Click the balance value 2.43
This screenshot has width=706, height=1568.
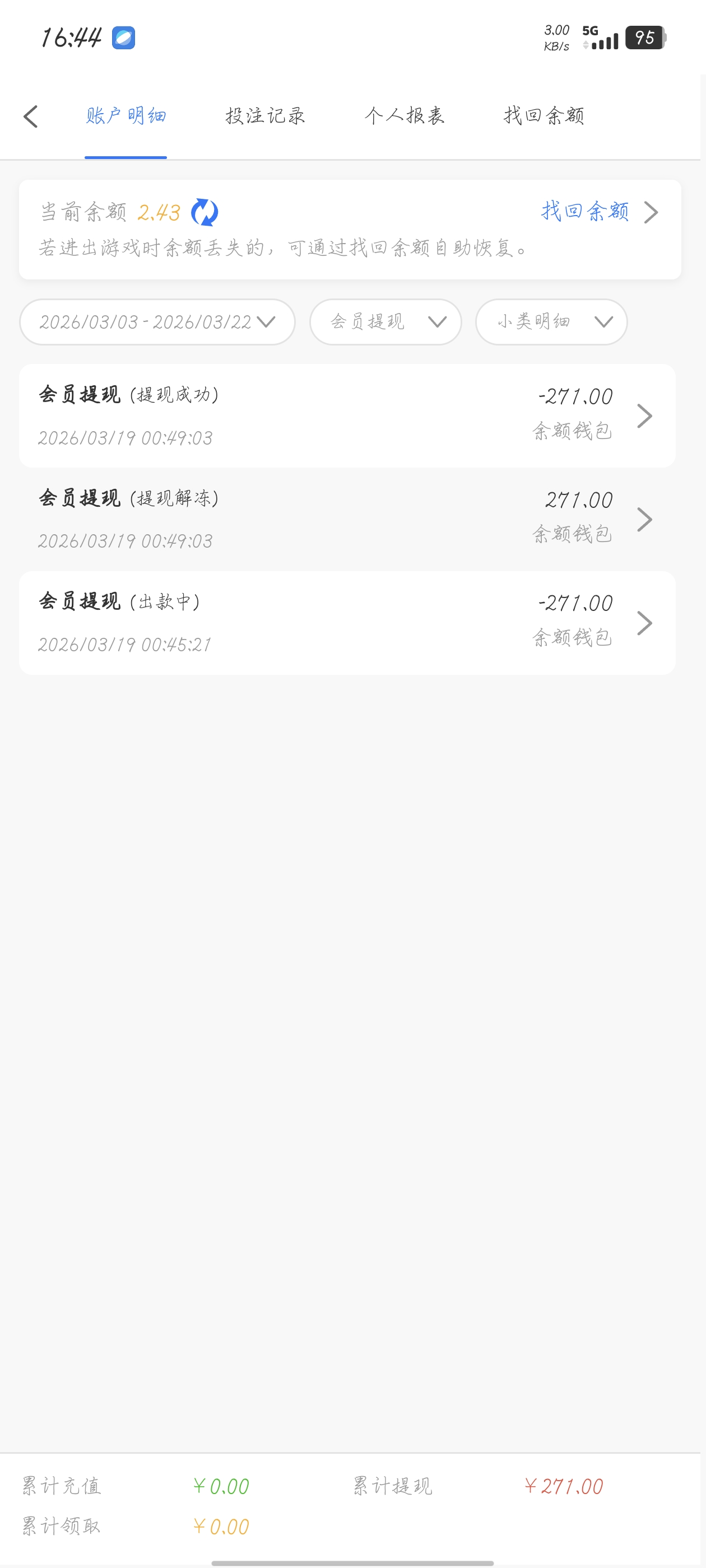(159, 213)
